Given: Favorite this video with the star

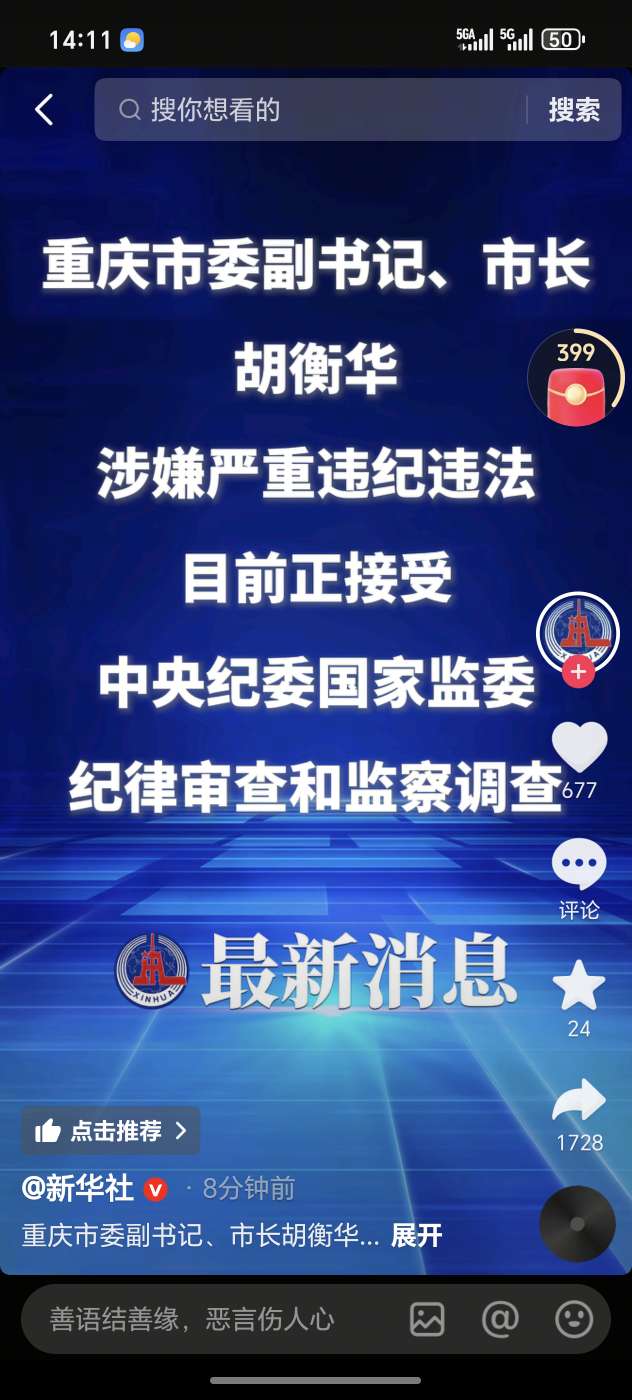Looking at the screenshot, I should click(x=579, y=986).
